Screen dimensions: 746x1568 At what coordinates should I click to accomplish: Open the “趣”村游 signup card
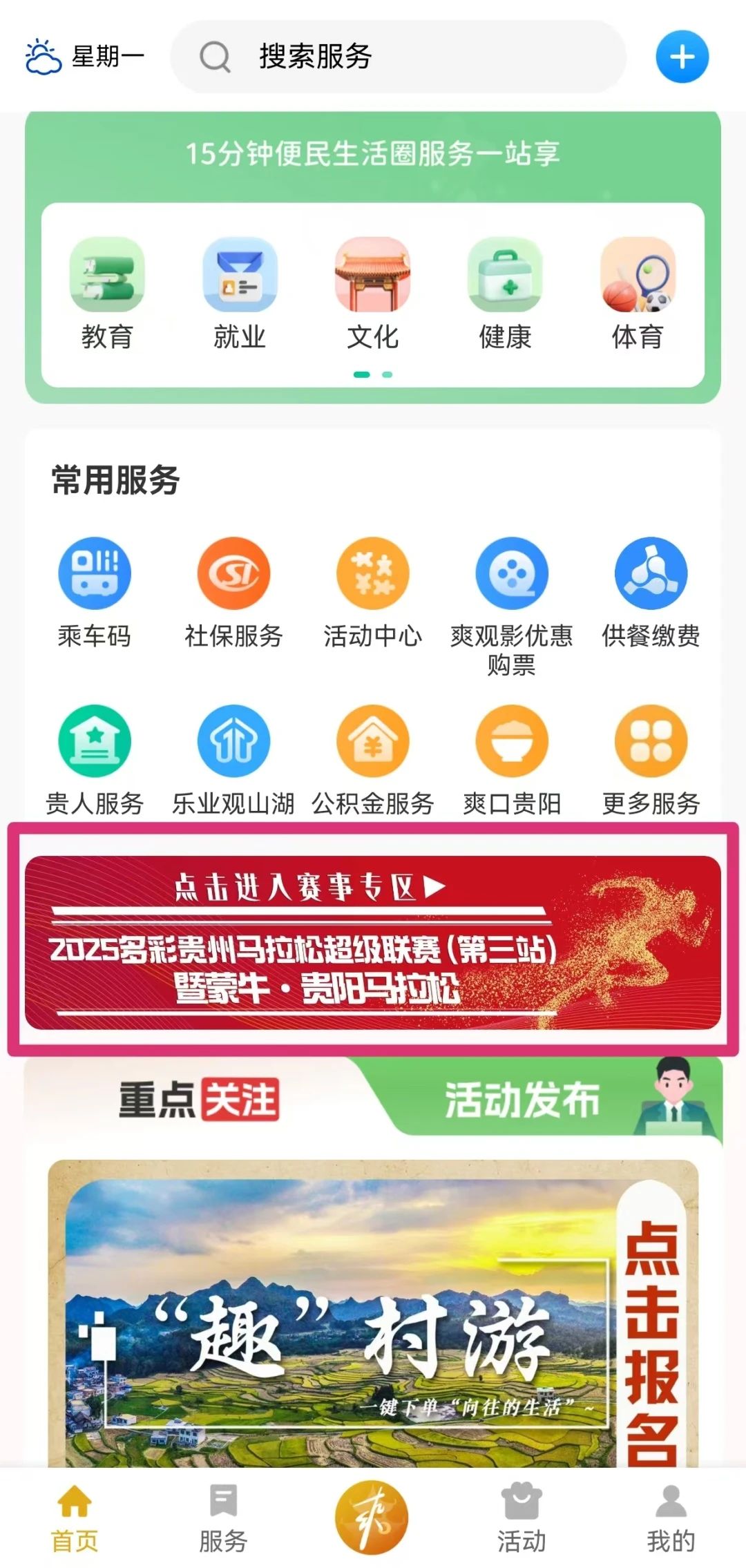[x=373, y=1312]
